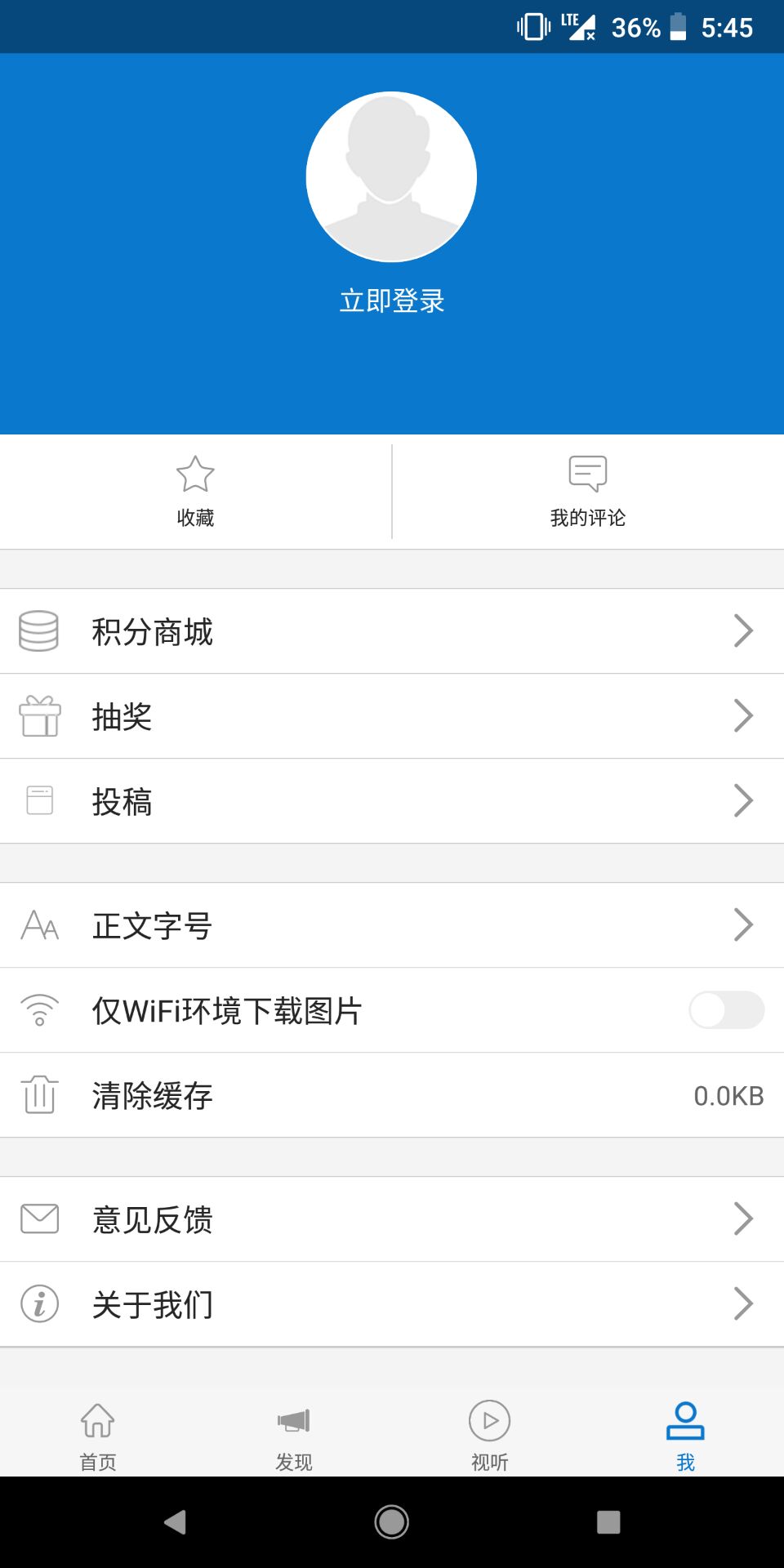Tap the trash icon beside 清除缓存
This screenshot has height=1568, width=784.
pyautogui.click(x=39, y=1095)
